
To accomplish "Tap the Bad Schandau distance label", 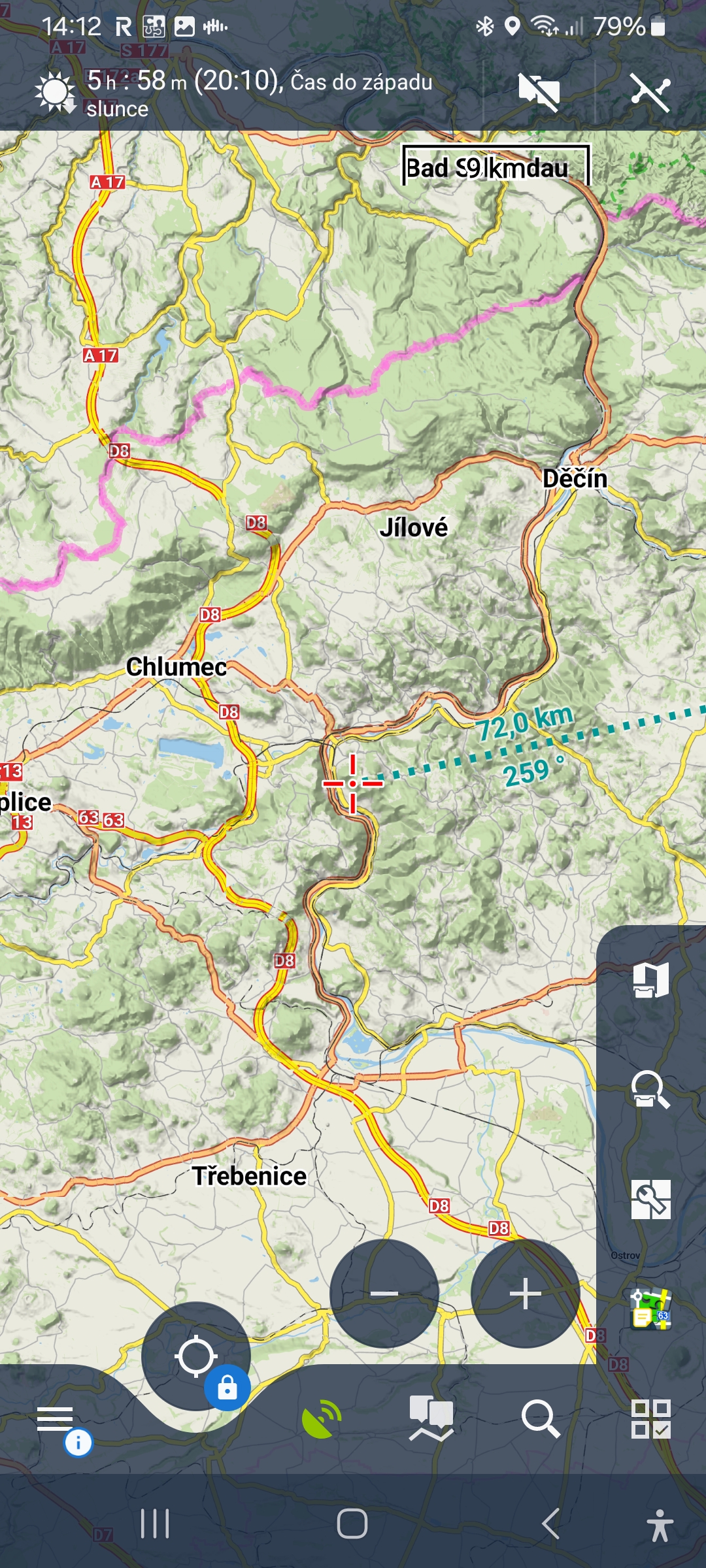I will point(496,167).
